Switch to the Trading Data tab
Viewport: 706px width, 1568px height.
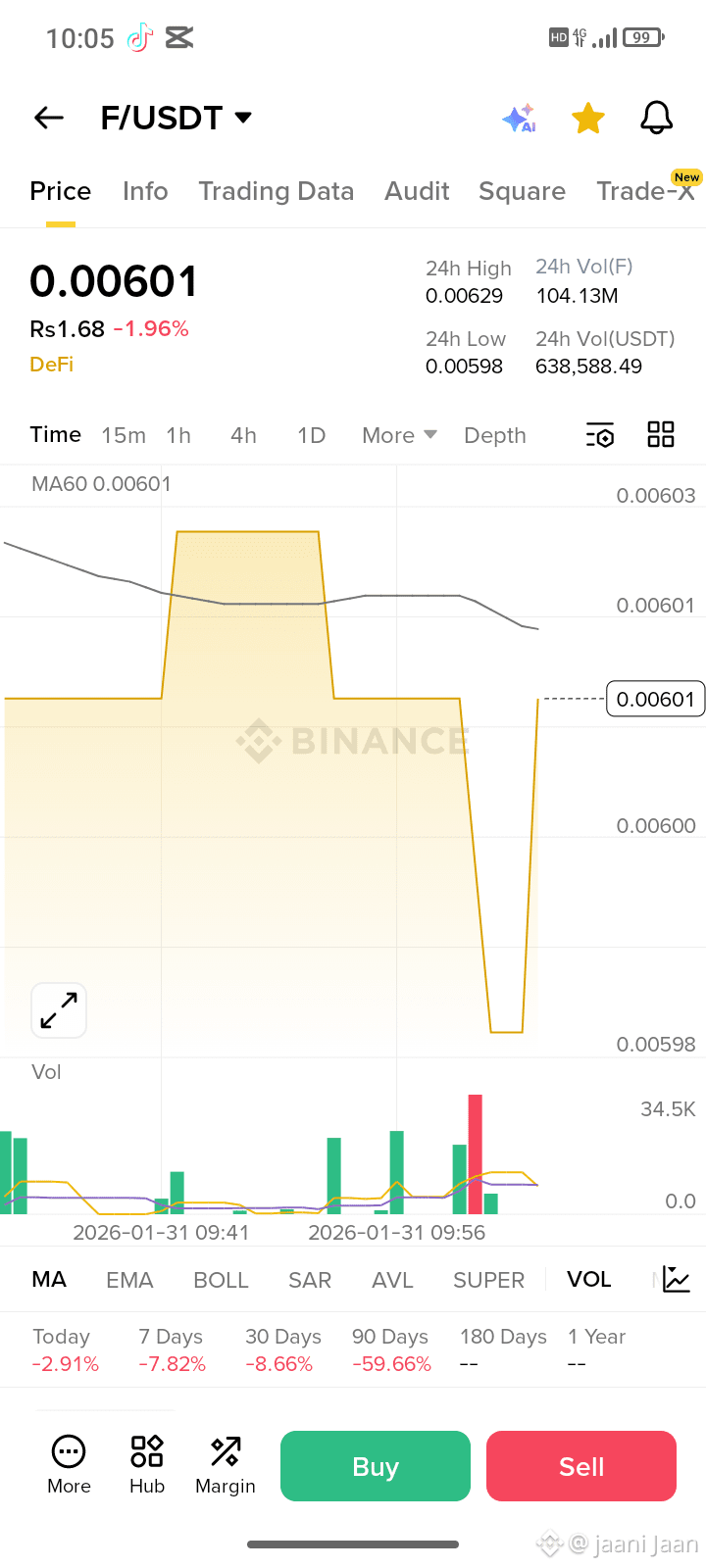[x=277, y=191]
